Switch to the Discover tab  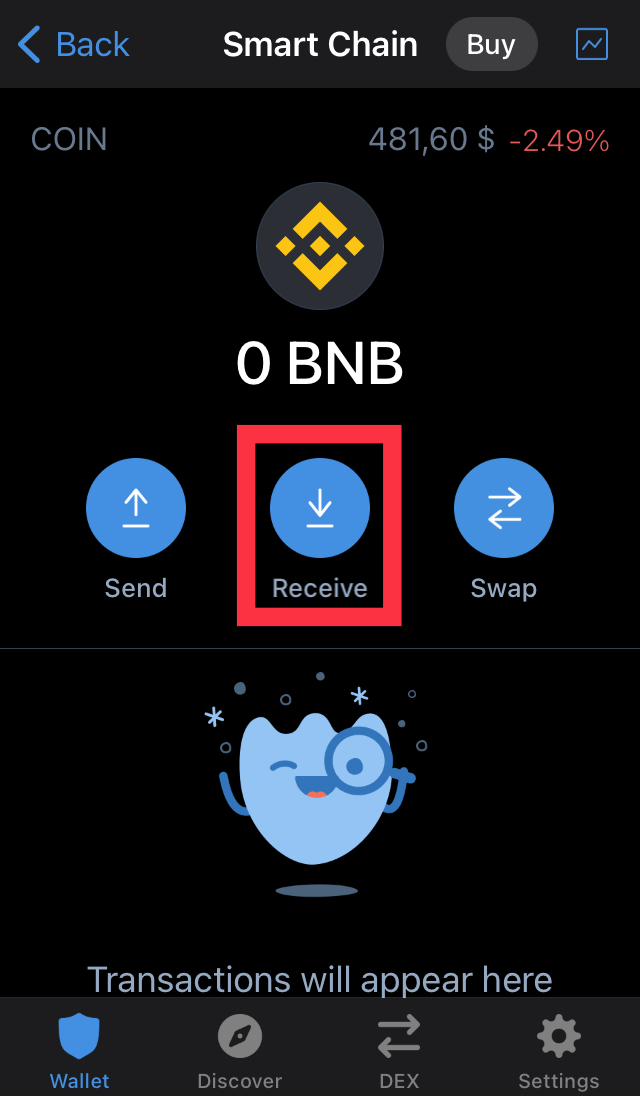240,1050
